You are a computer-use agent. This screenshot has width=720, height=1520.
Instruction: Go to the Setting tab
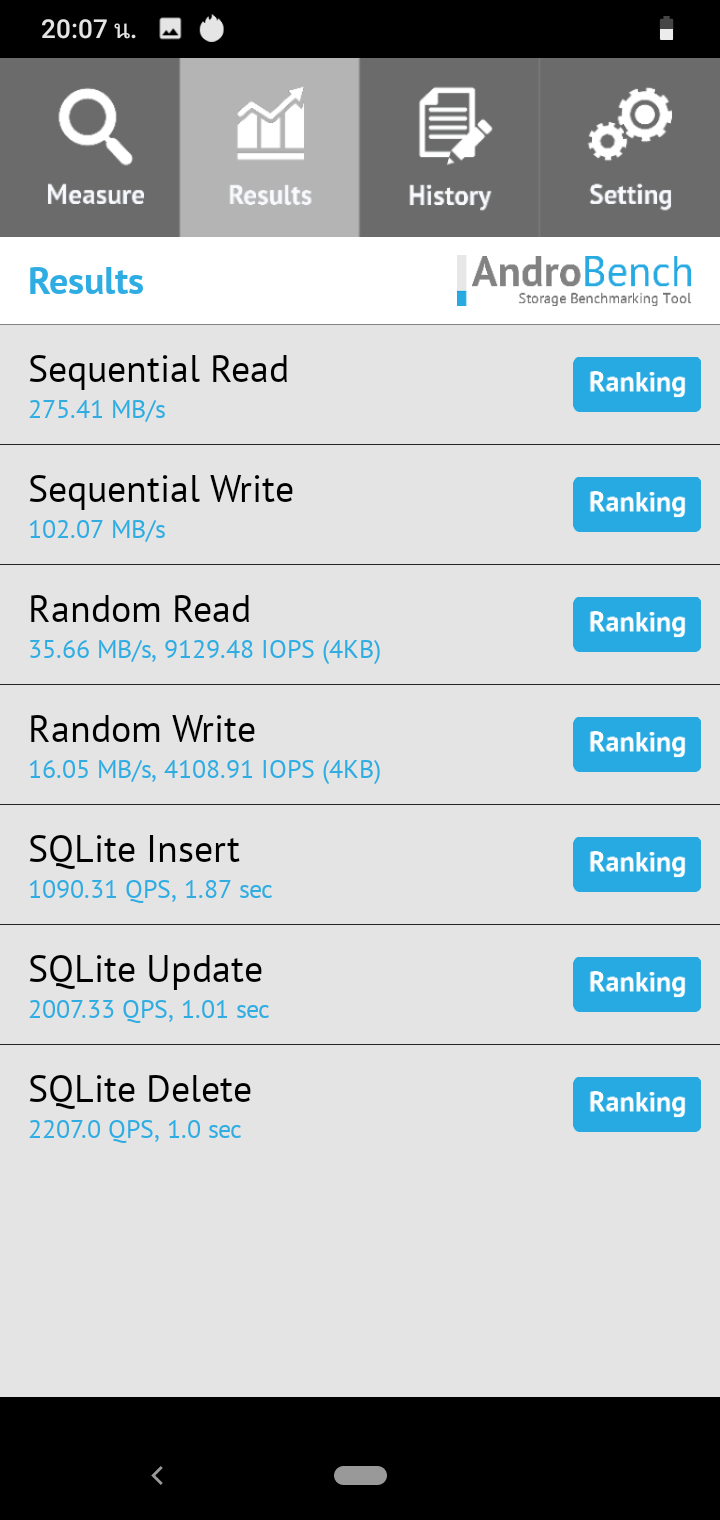[x=630, y=148]
